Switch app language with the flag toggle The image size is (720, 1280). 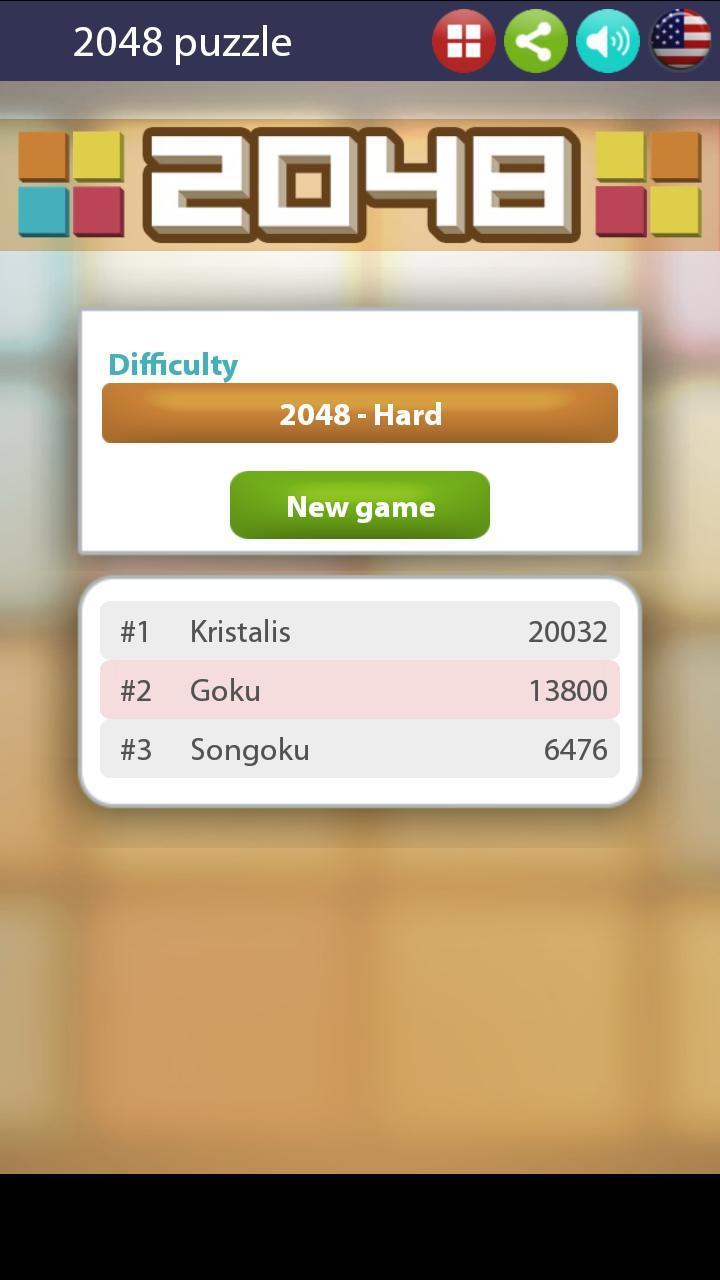(679, 41)
